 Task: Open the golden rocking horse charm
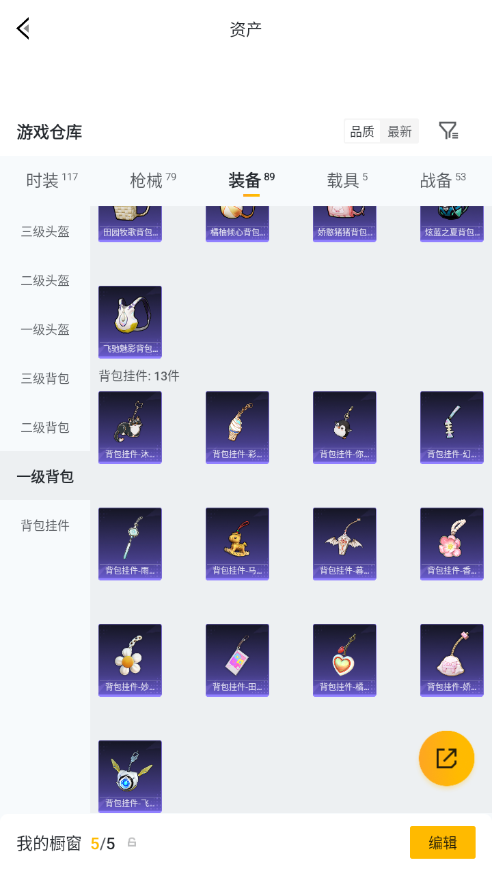pyautogui.click(x=237, y=543)
